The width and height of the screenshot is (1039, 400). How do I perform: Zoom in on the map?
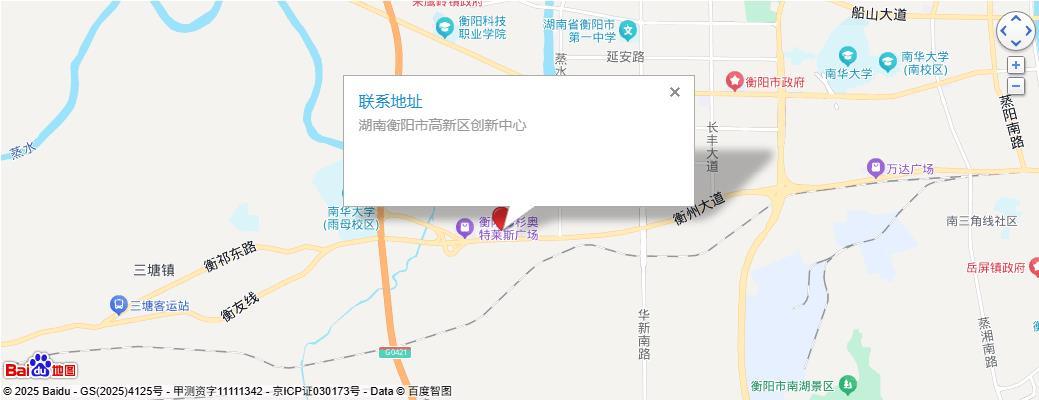[1015, 65]
